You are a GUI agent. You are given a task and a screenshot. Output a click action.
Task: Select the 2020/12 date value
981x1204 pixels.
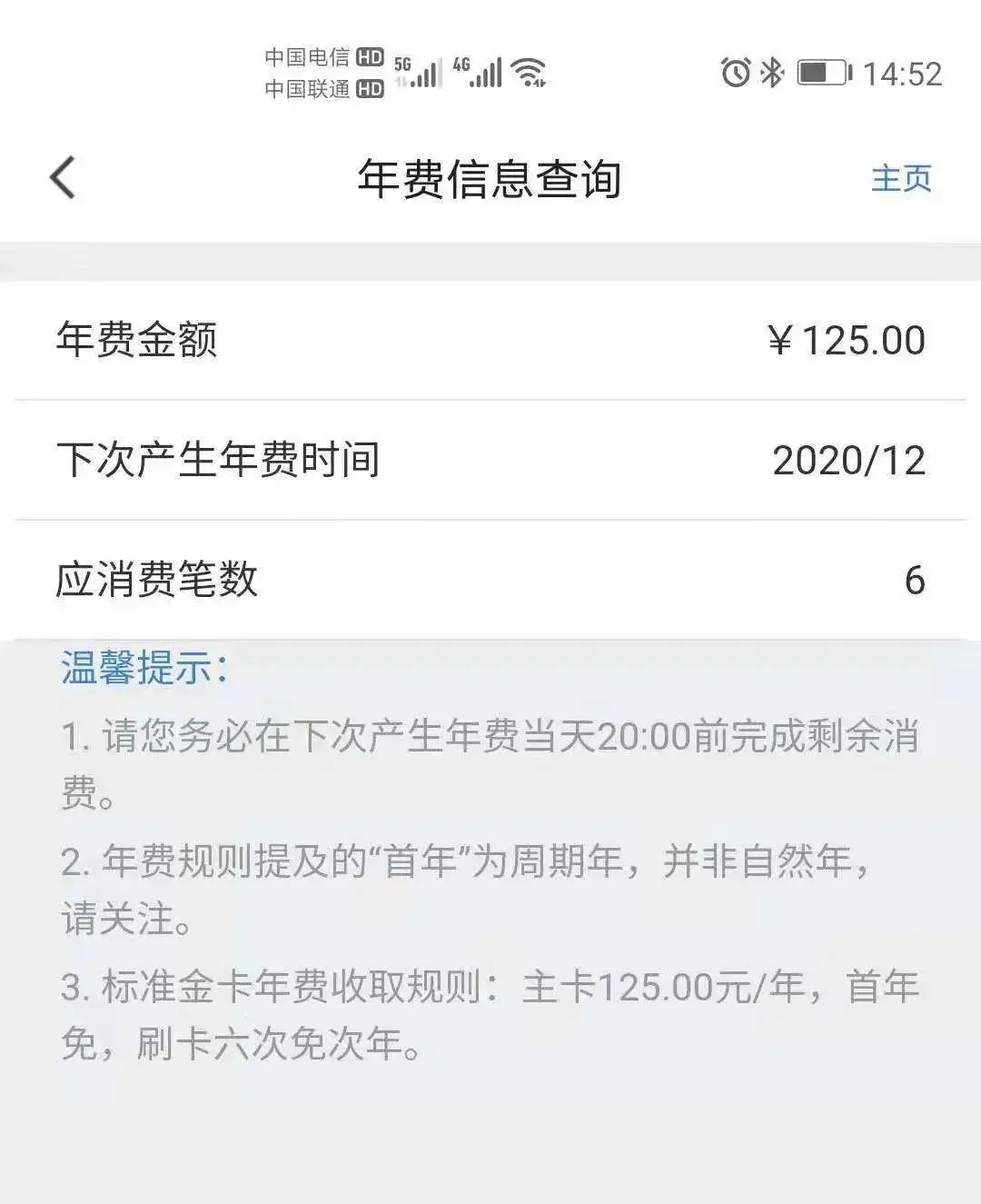[x=849, y=459]
